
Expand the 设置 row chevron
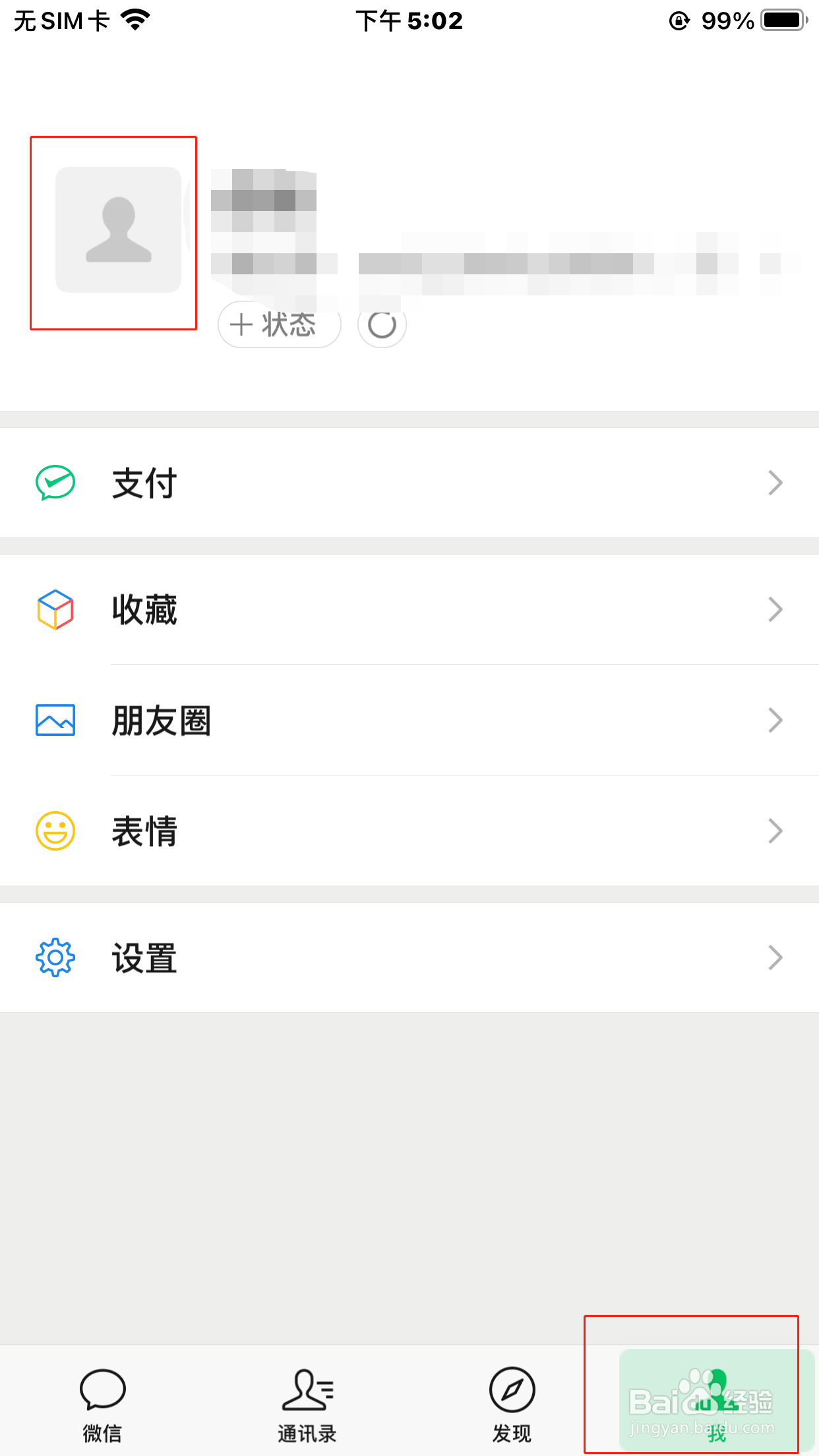click(x=775, y=958)
